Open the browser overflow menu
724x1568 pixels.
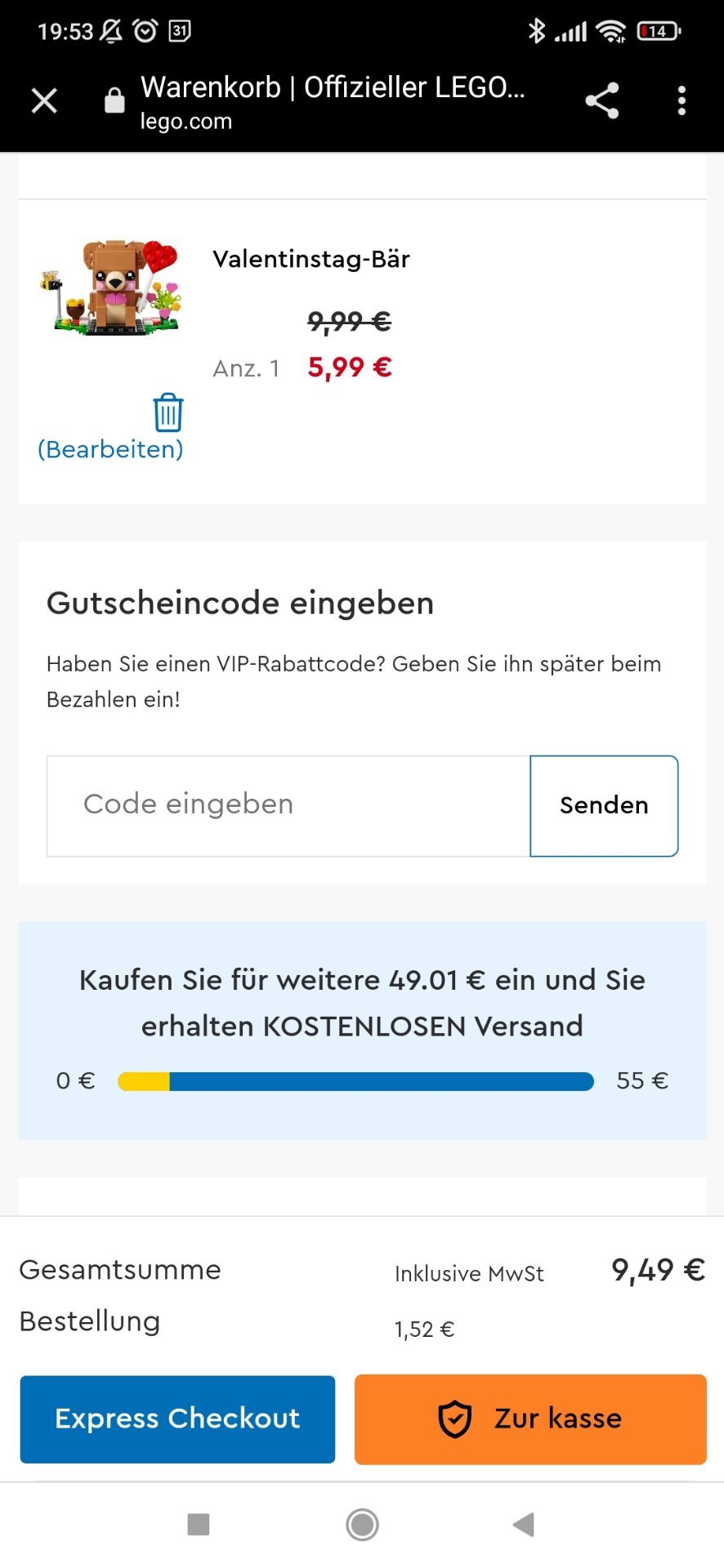click(x=682, y=101)
